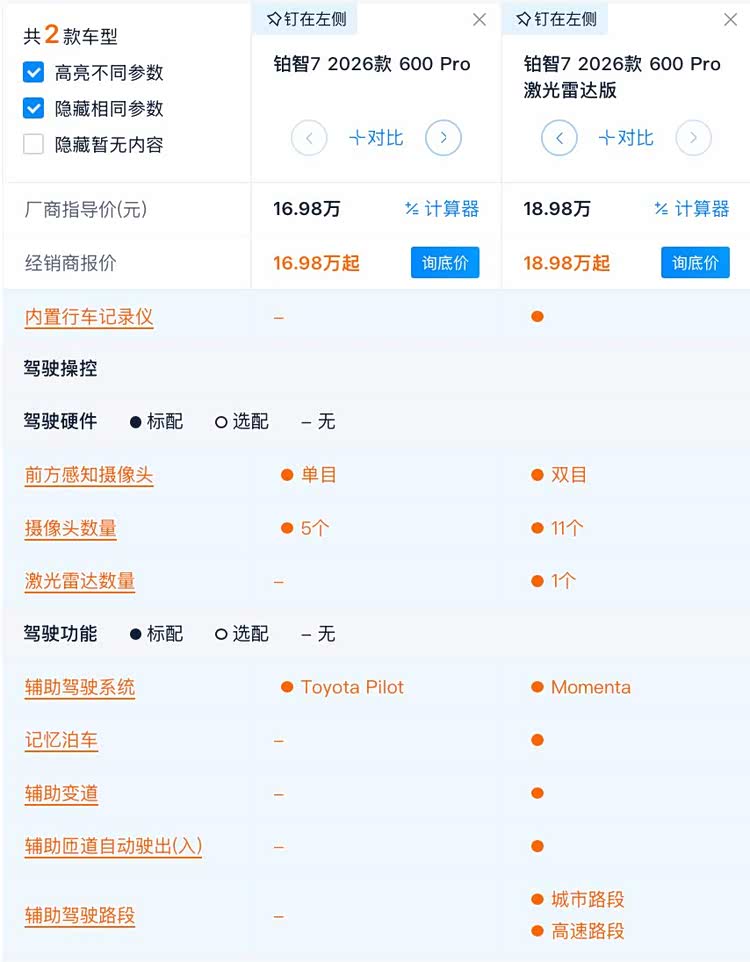Show explanation of 辅助驾驶系统

80,688
